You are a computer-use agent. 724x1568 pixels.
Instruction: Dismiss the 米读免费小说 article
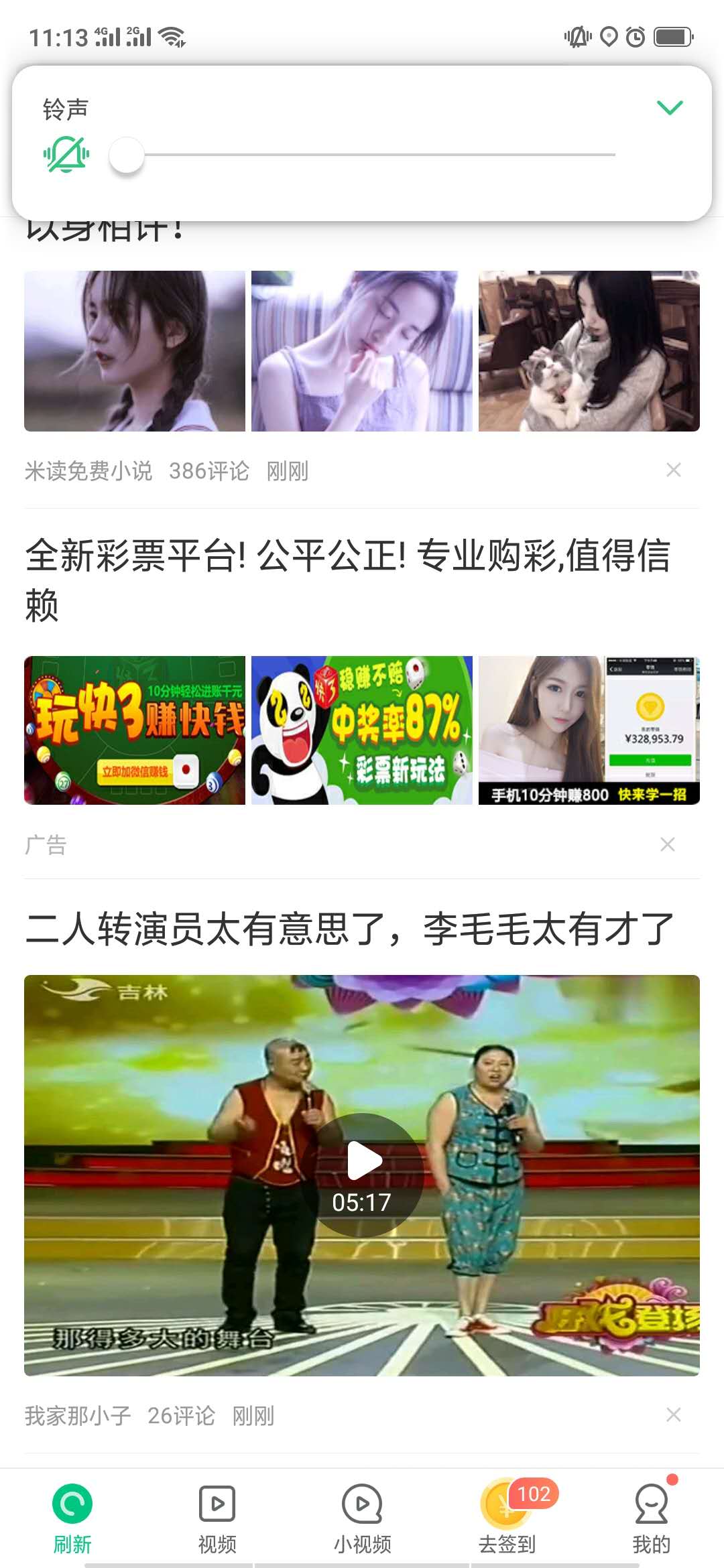(673, 470)
